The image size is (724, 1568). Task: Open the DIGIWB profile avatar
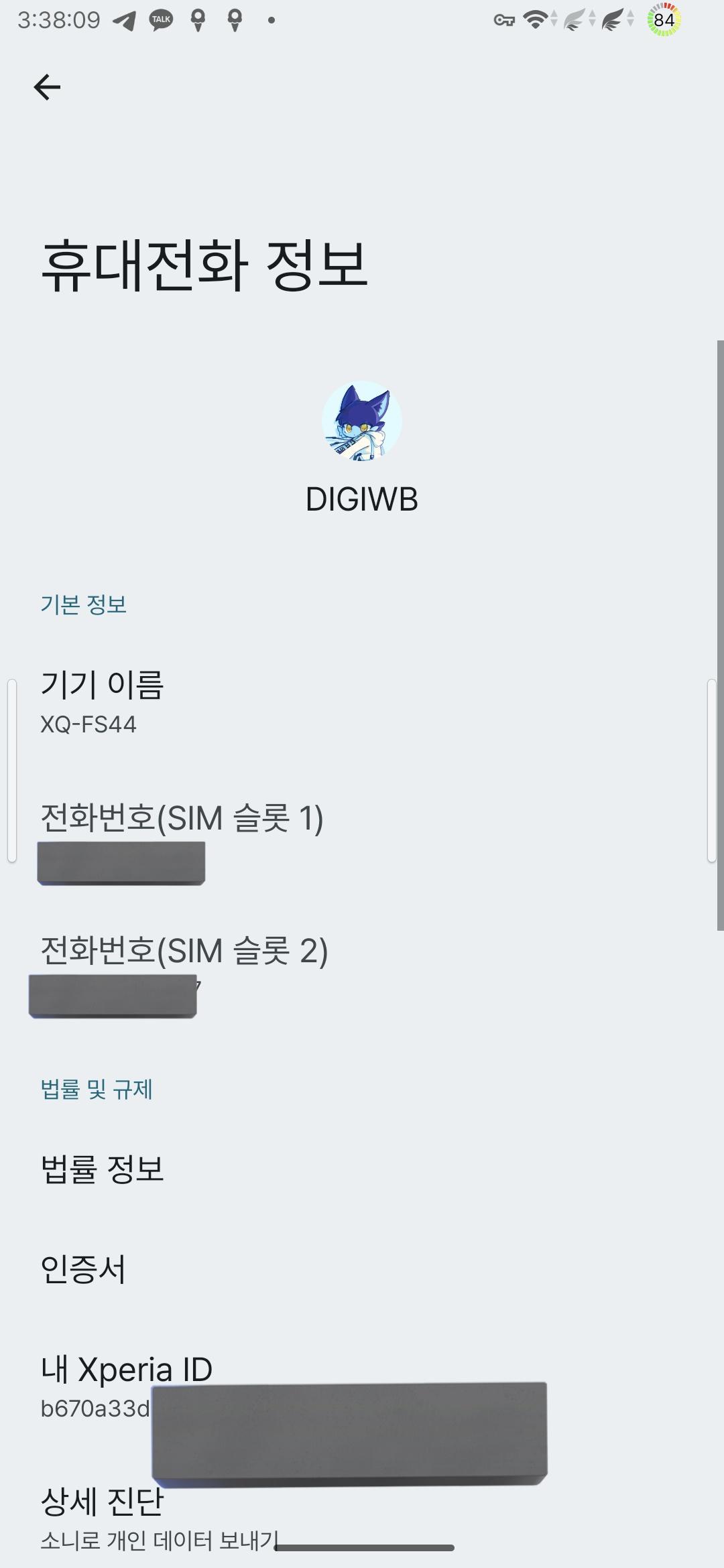point(362,421)
